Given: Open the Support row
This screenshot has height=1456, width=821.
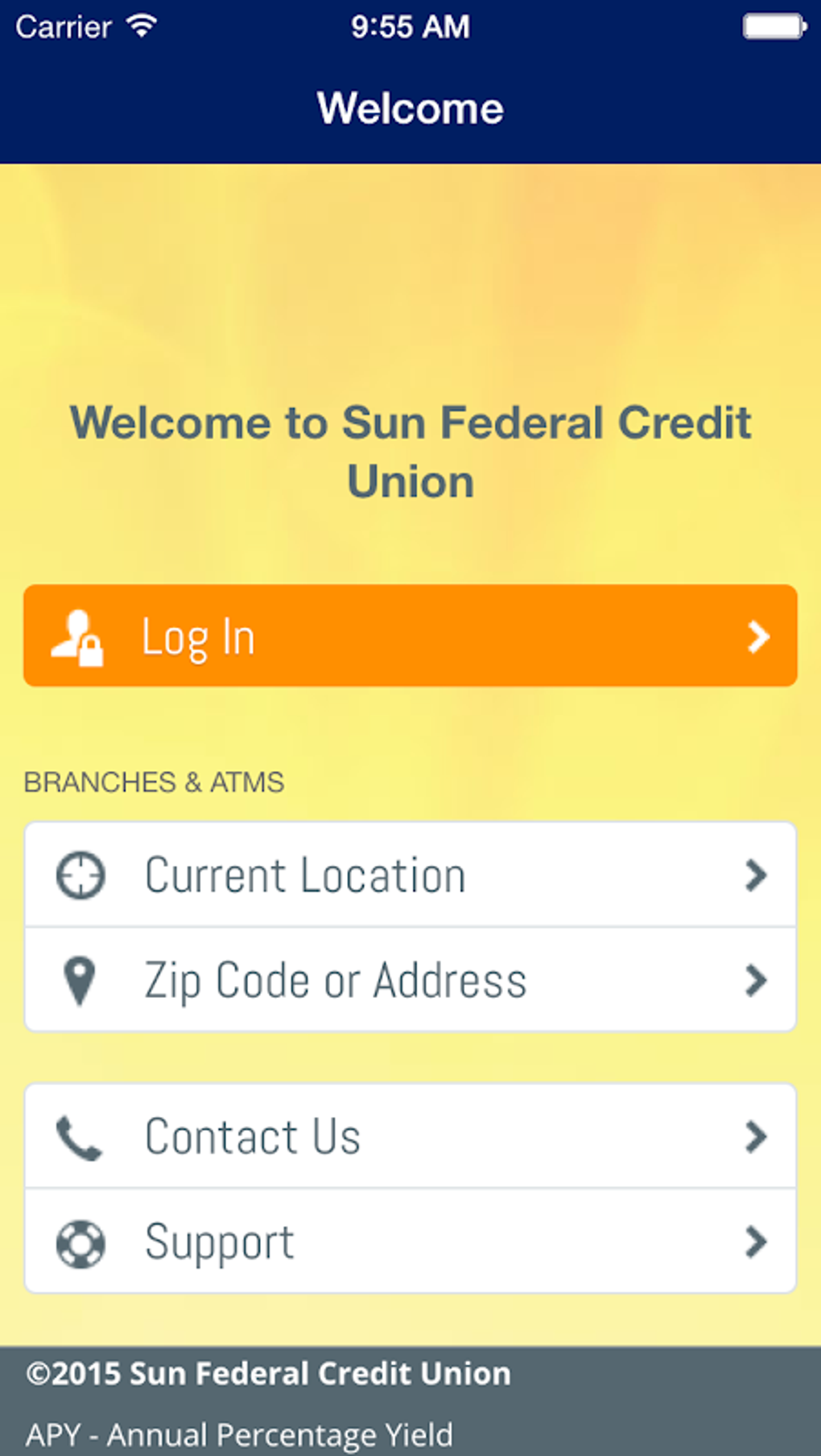Looking at the screenshot, I should (x=410, y=1241).
